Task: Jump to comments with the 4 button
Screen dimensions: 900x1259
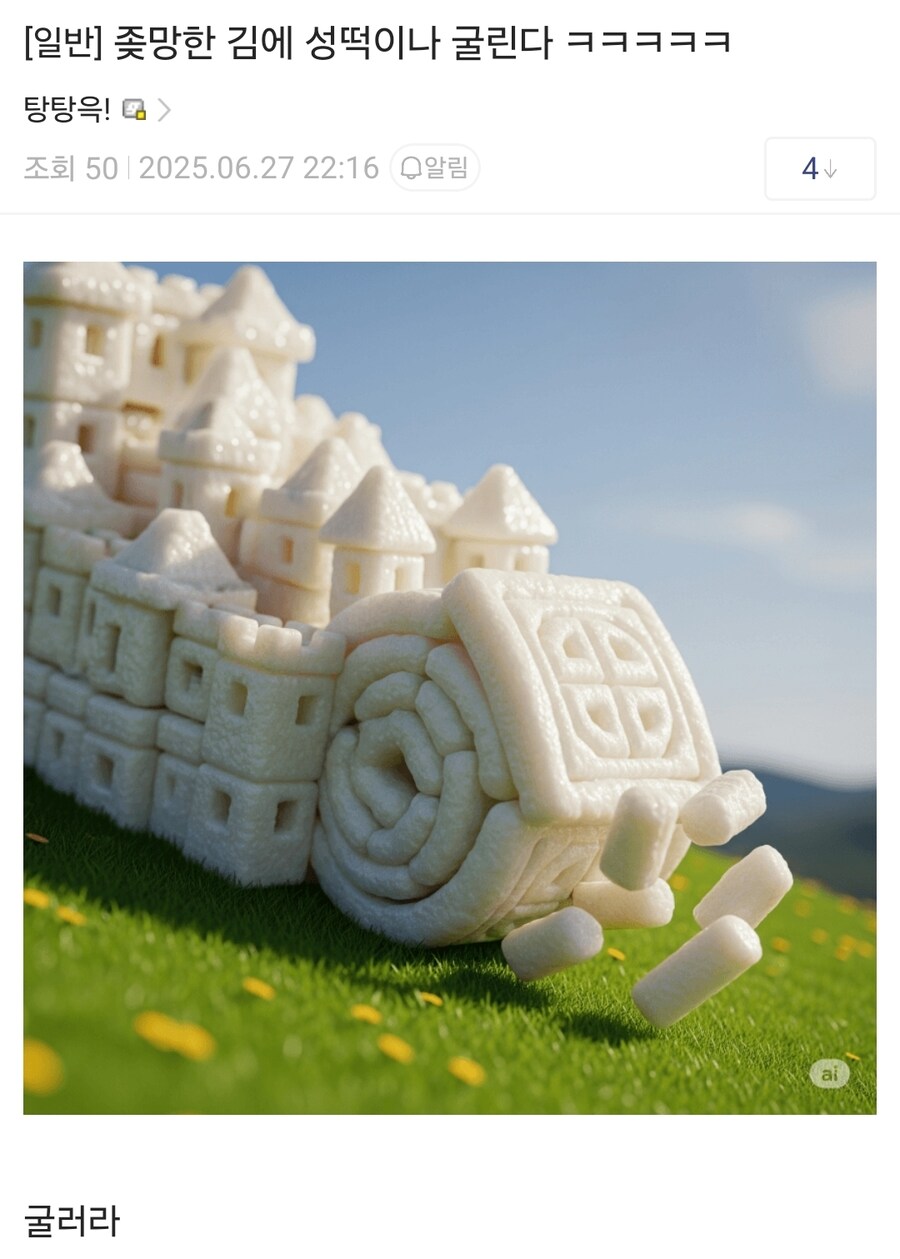Action: click(x=820, y=169)
